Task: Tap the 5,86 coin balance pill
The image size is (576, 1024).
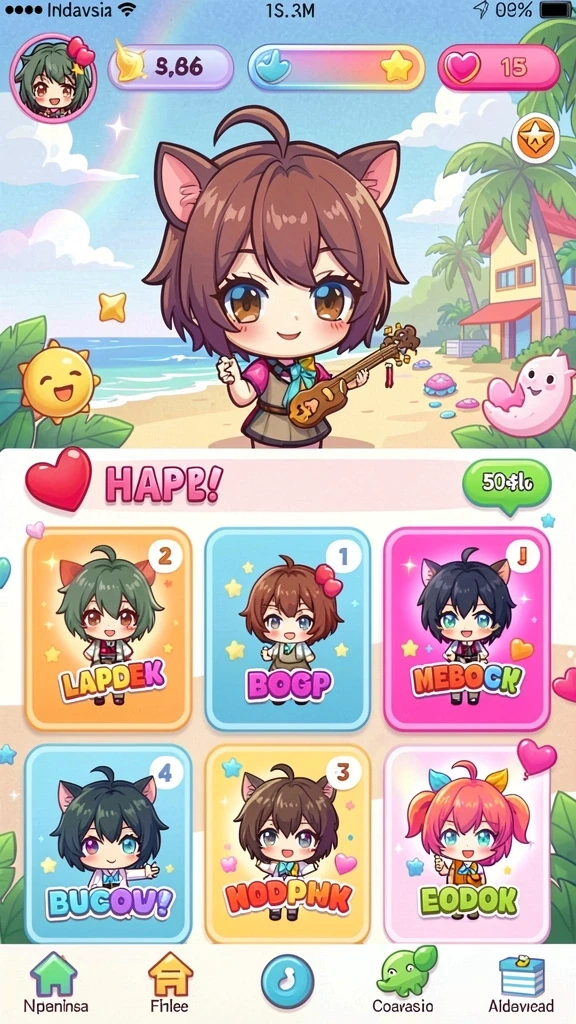Action: click(x=170, y=67)
